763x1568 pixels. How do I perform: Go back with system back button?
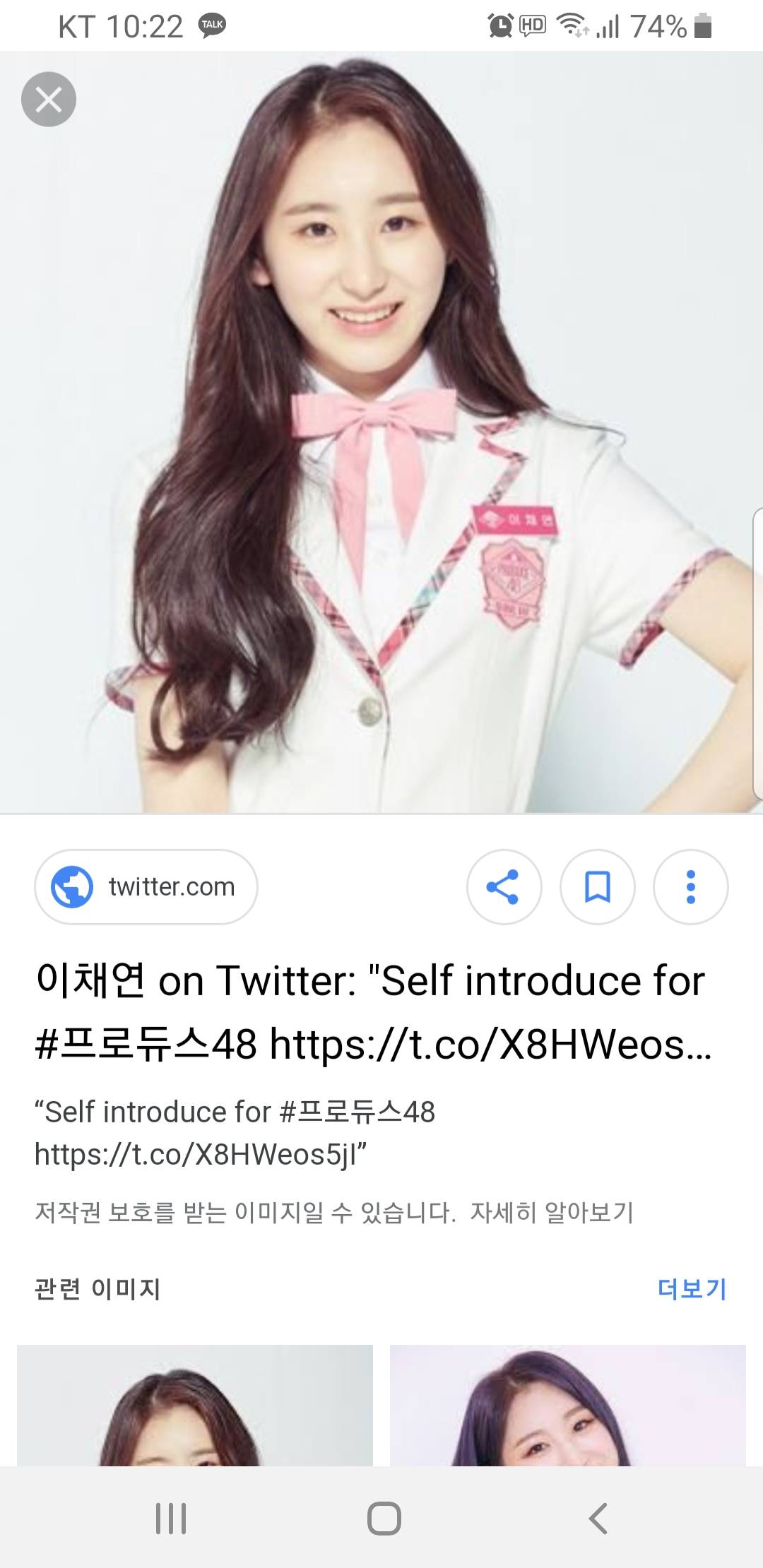598,1518
